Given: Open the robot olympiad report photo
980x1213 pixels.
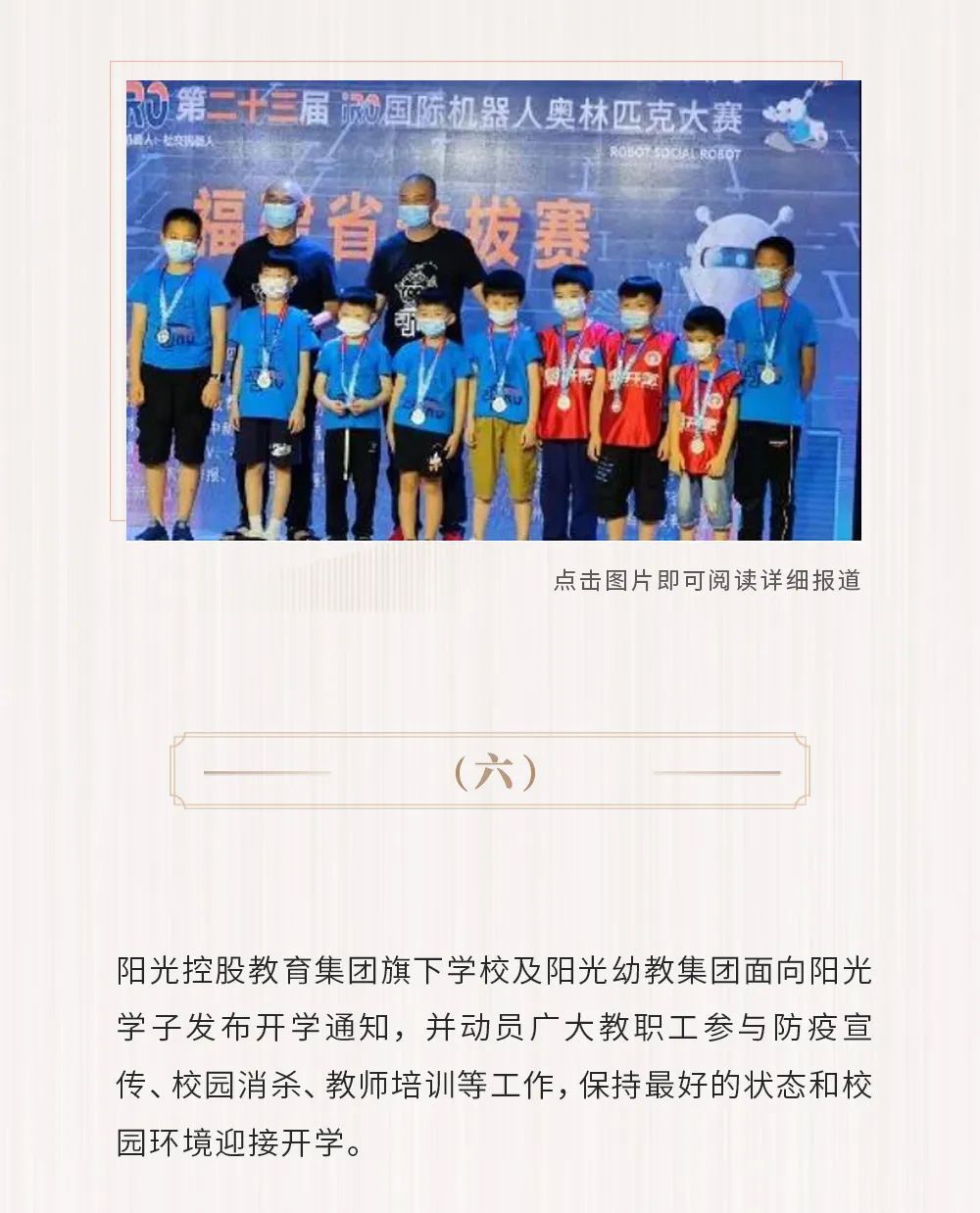Looking at the screenshot, I should pyautogui.click(x=493, y=310).
